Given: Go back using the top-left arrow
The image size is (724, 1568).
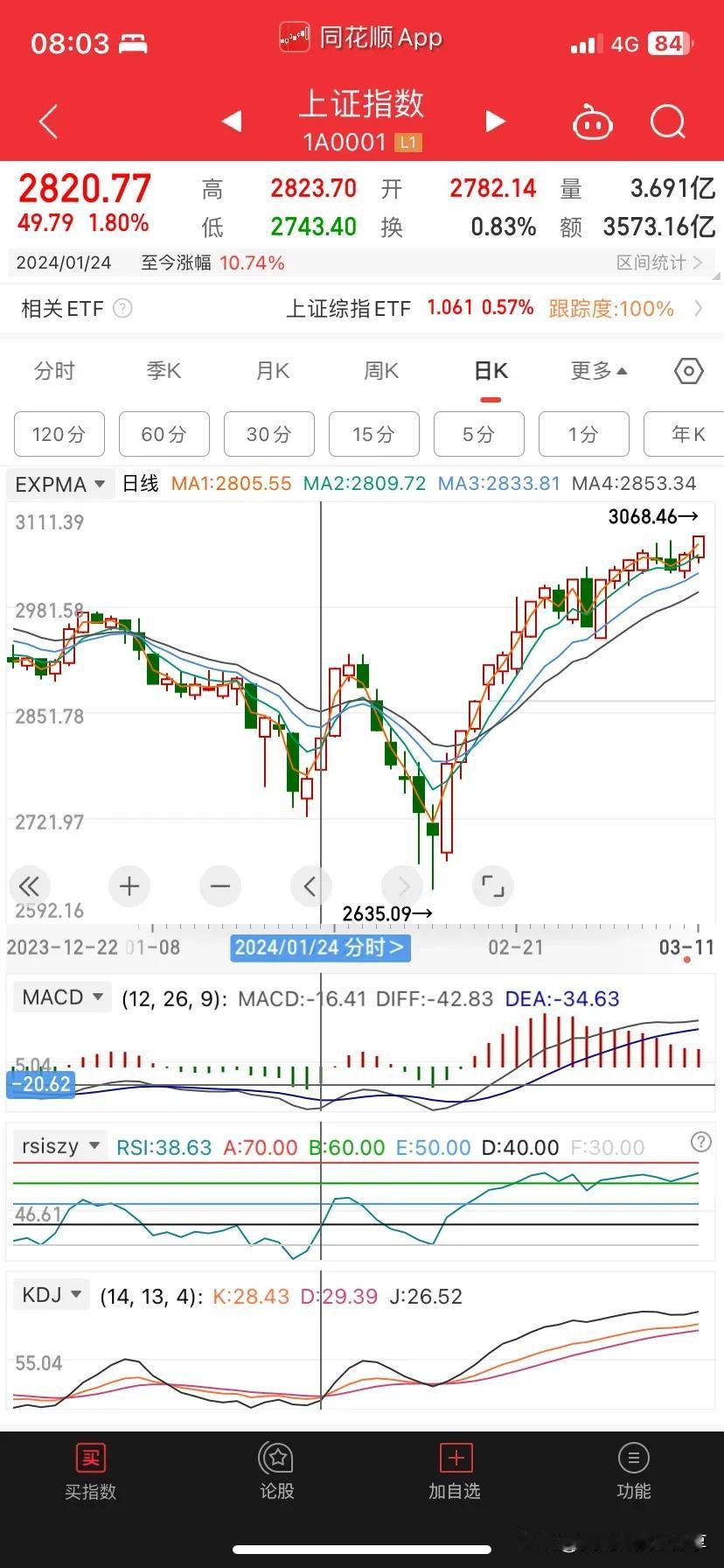Looking at the screenshot, I should coord(49,122).
